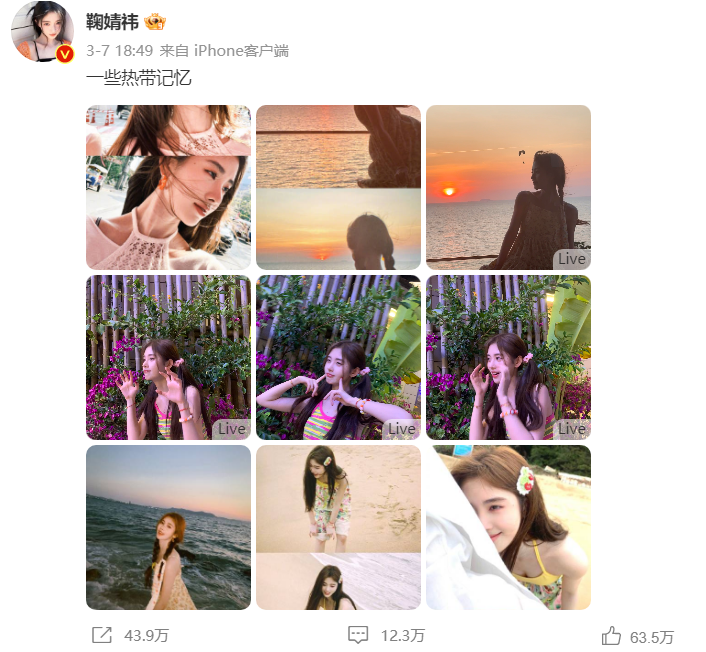Open the Live photo of sunset over sea
Image resolution: width=706 pixels, height=652 pixels.
pos(508,187)
